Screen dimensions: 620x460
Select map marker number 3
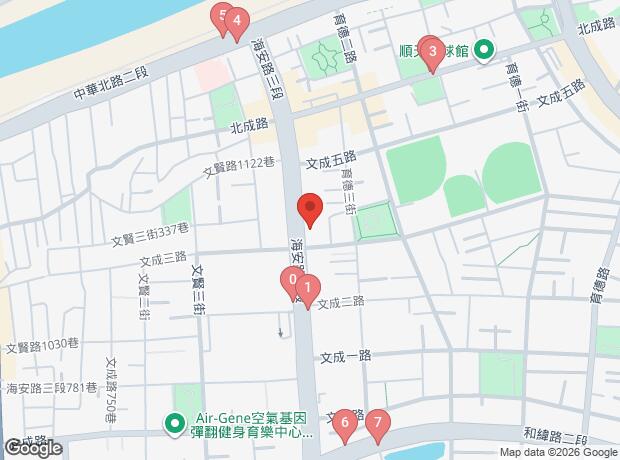click(432, 51)
